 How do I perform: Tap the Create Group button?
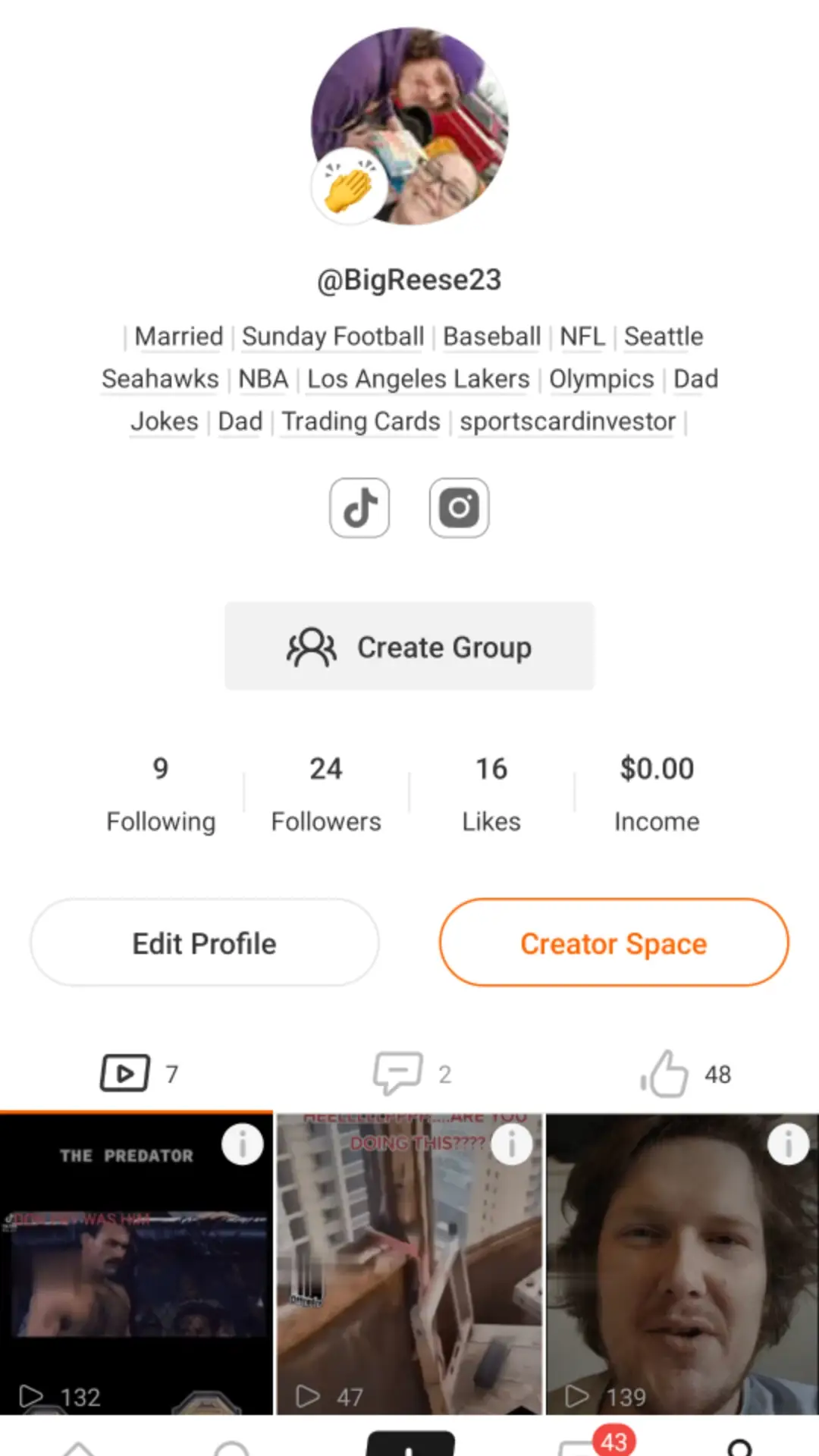pyautogui.click(x=409, y=647)
